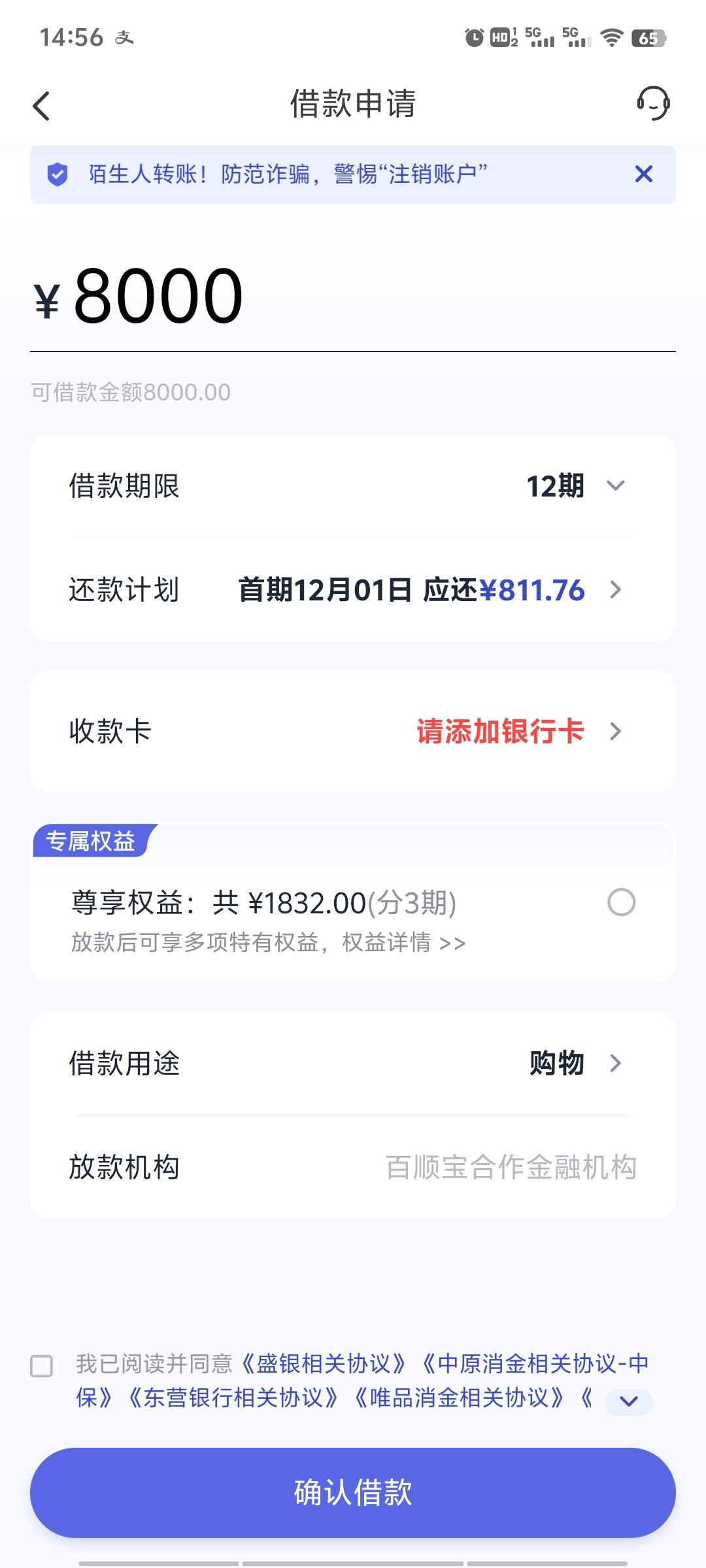Open 《盛银相关协议》 link
Image resolution: width=706 pixels, height=1568 pixels.
pos(323,1364)
